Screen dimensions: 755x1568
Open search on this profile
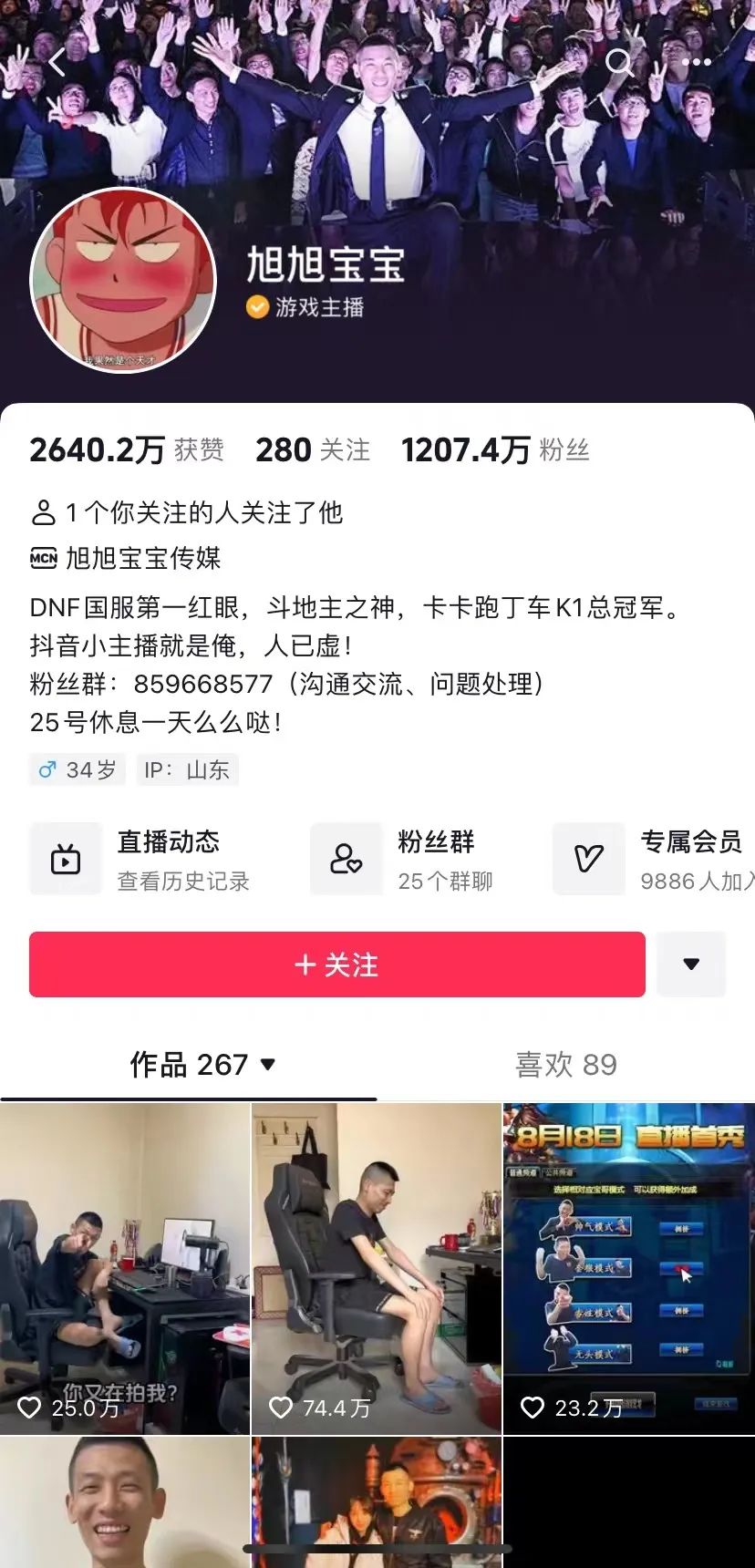(x=619, y=63)
